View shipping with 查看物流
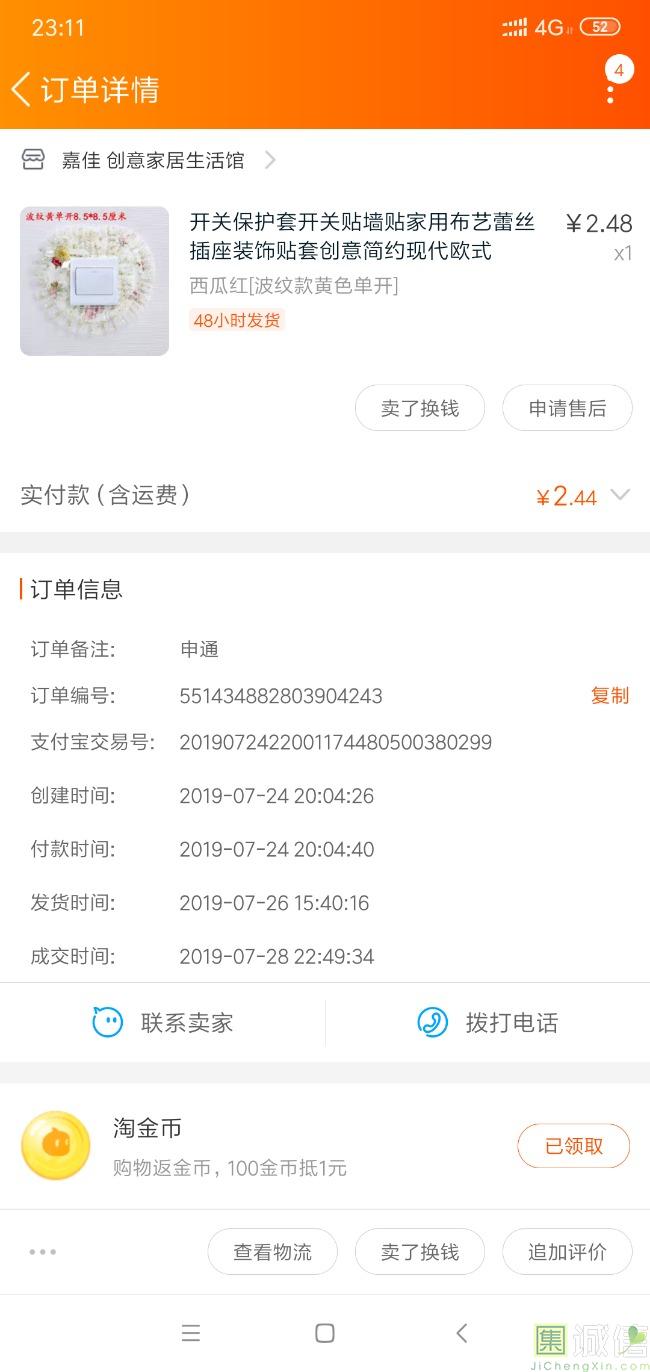650x1372 pixels. pyautogui.click(x=272, y=1252)
